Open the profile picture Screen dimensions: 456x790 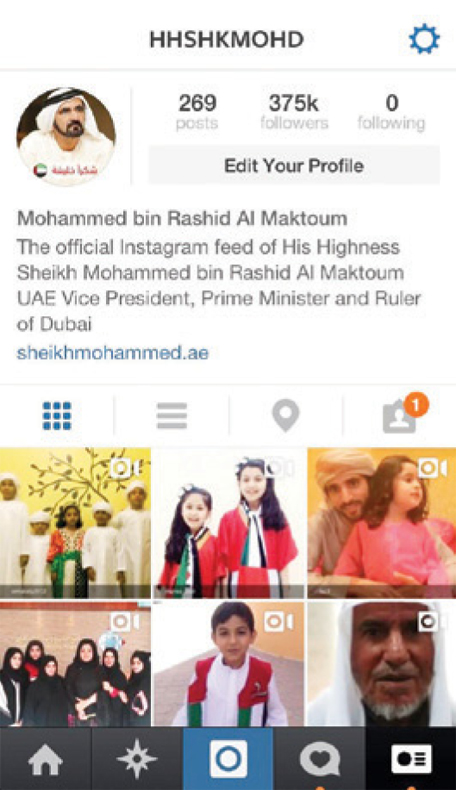coord(66,137)
